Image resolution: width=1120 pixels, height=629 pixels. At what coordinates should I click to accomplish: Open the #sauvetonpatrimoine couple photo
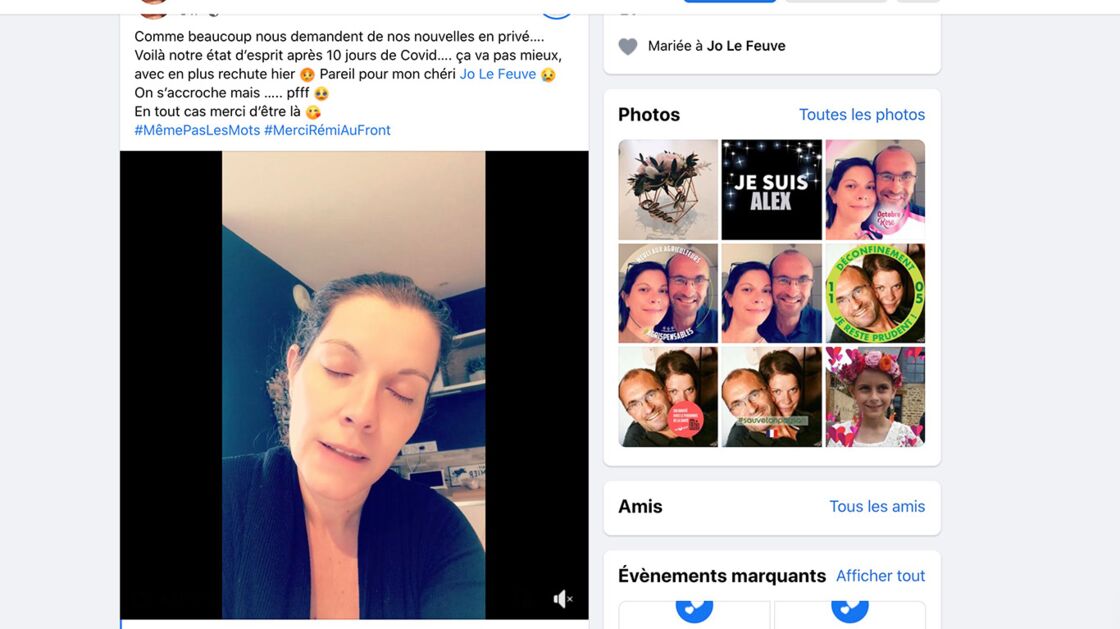click(x=771, y=397)
